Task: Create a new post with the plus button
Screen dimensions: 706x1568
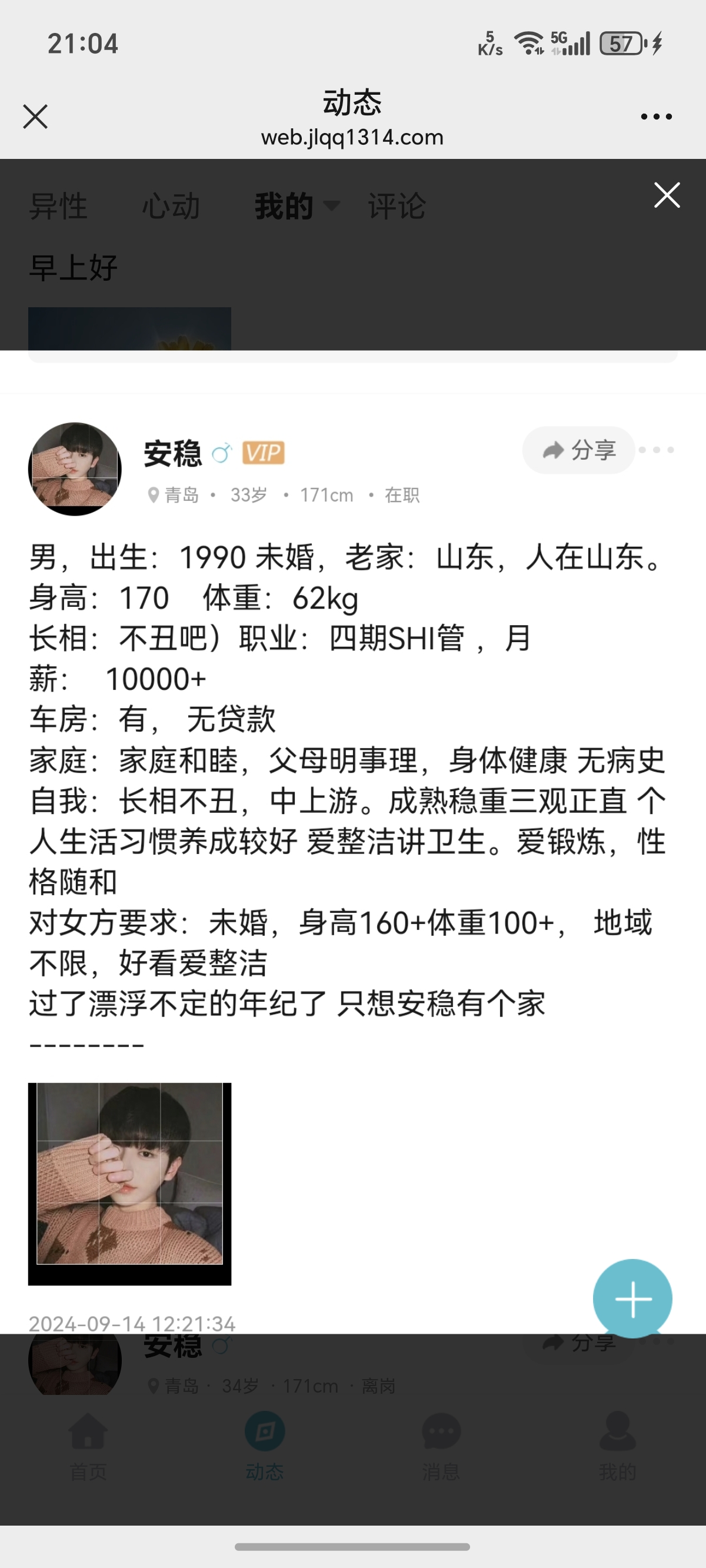Action: 632,1298
